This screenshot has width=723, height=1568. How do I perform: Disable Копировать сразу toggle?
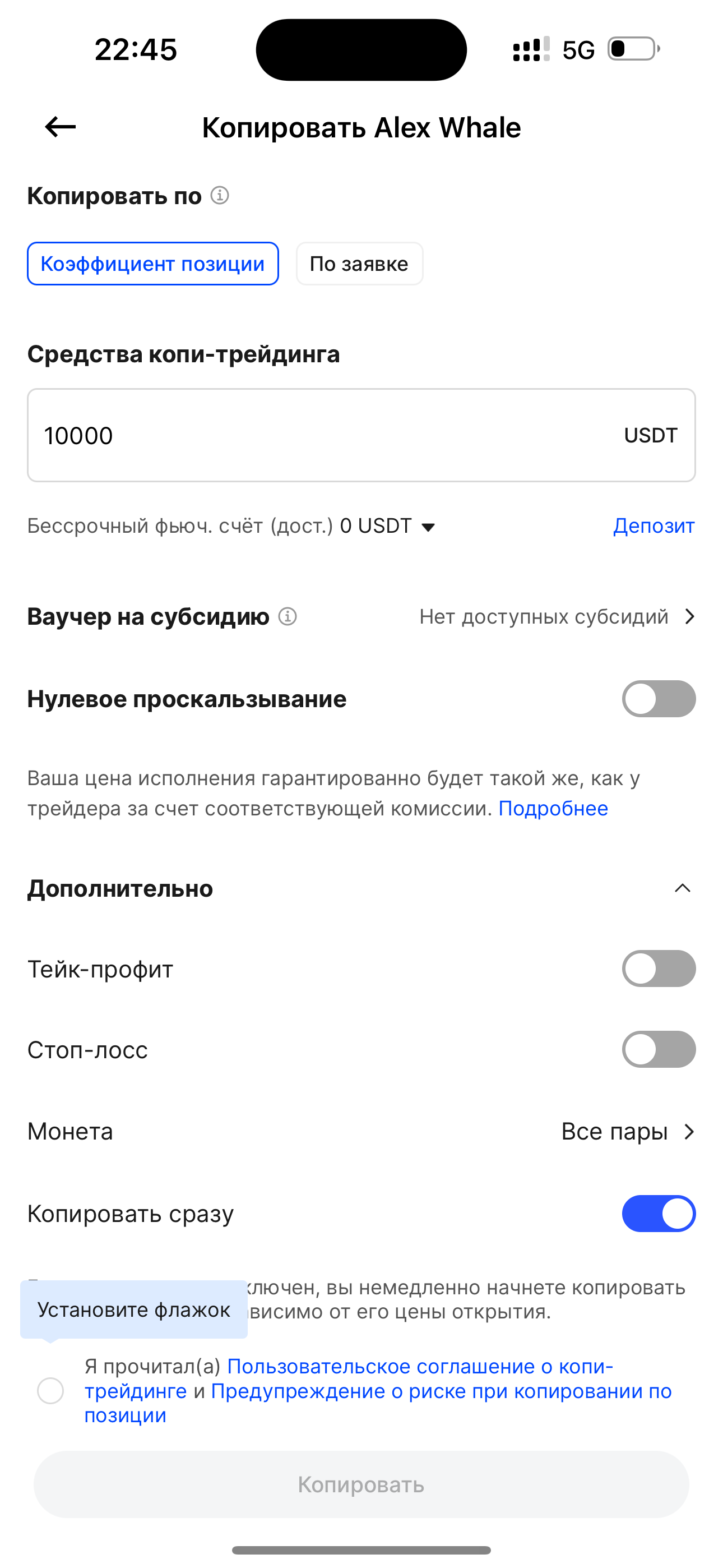pos(659,1214)
